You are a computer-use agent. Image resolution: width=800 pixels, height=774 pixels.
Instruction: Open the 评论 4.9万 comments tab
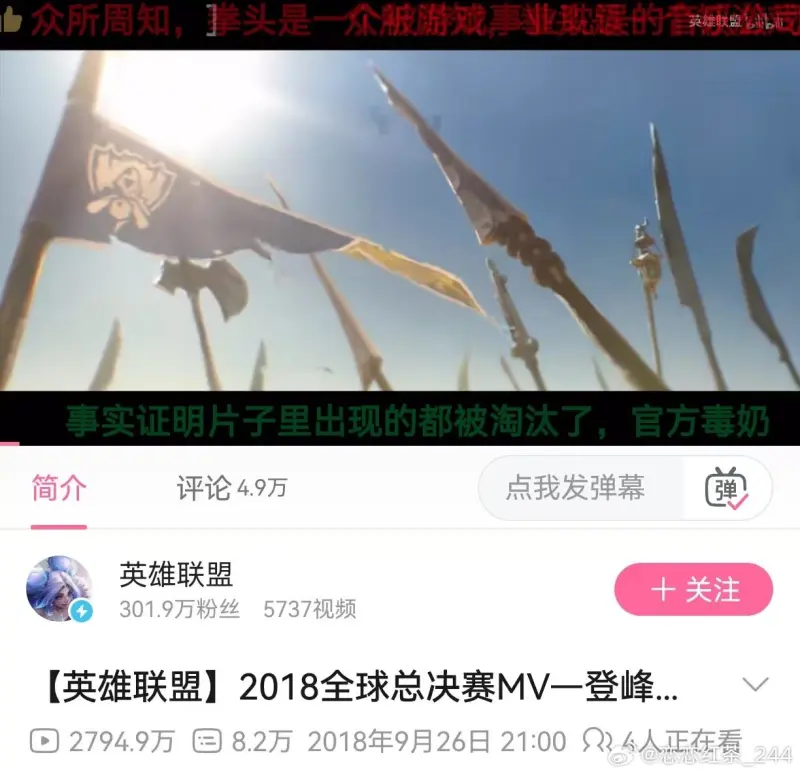[231, 488]
